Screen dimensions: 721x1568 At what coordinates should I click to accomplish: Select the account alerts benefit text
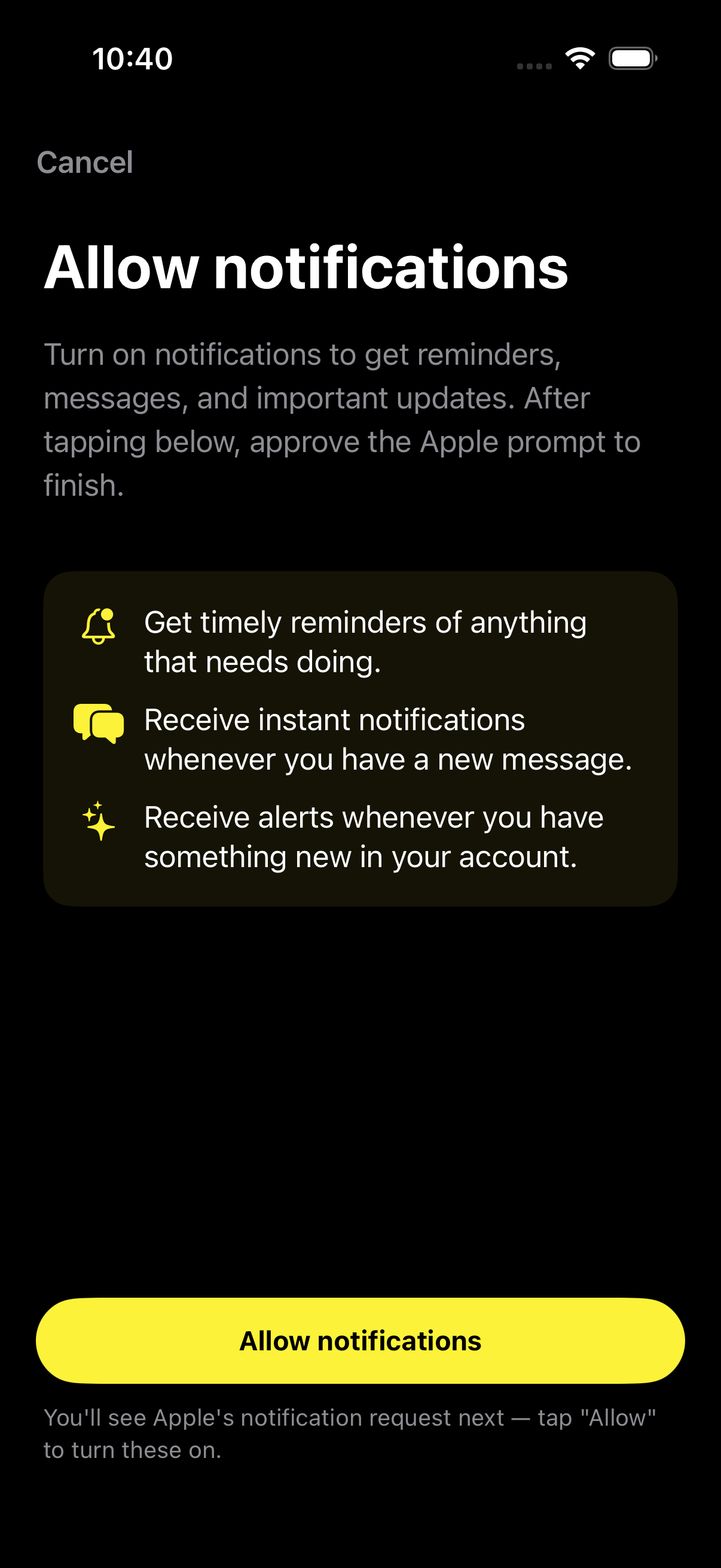[x=373, y=836]
